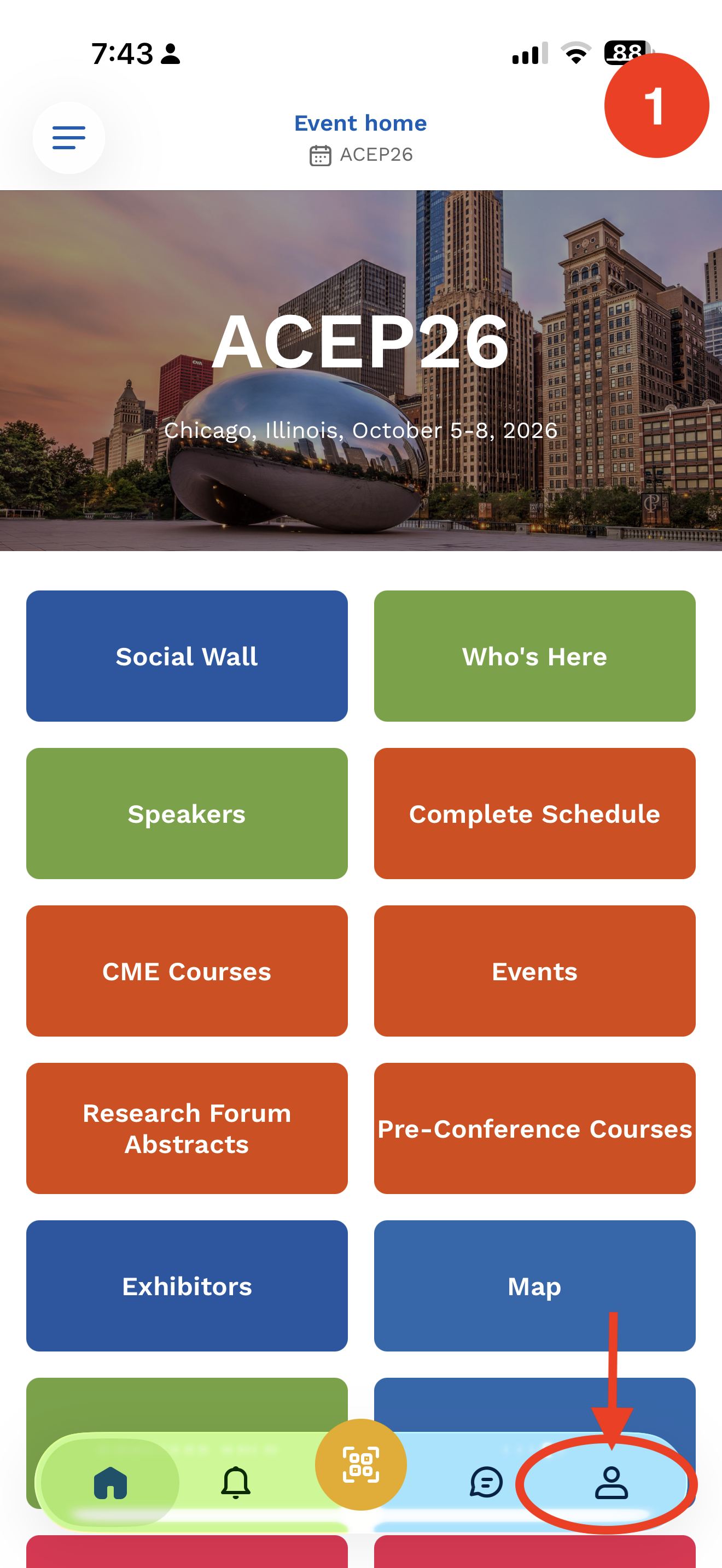The width and height of the screenshot is (722, 1568).
Task: Open the notifications bell tab
Action: click(x=236, y=1482)
